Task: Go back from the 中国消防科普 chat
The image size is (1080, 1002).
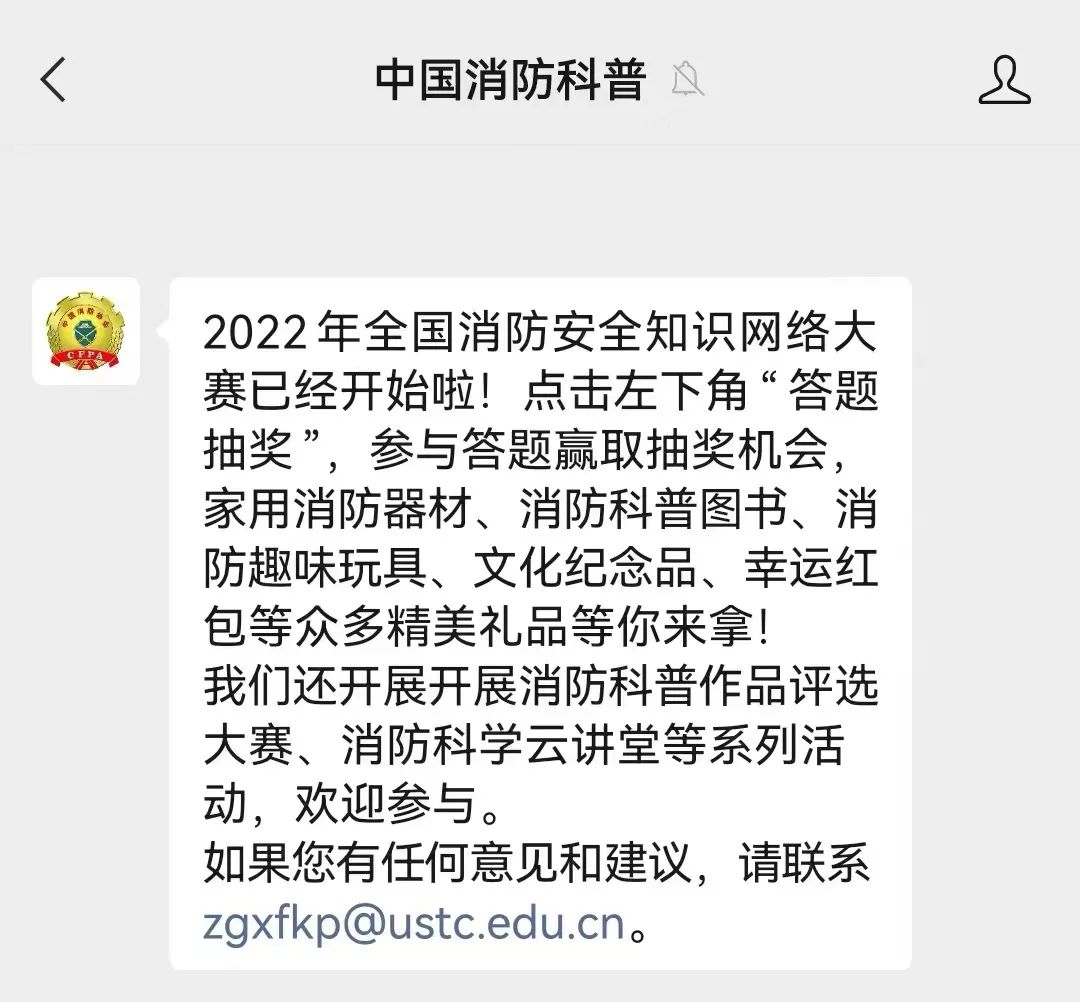Action: [53, 80]
